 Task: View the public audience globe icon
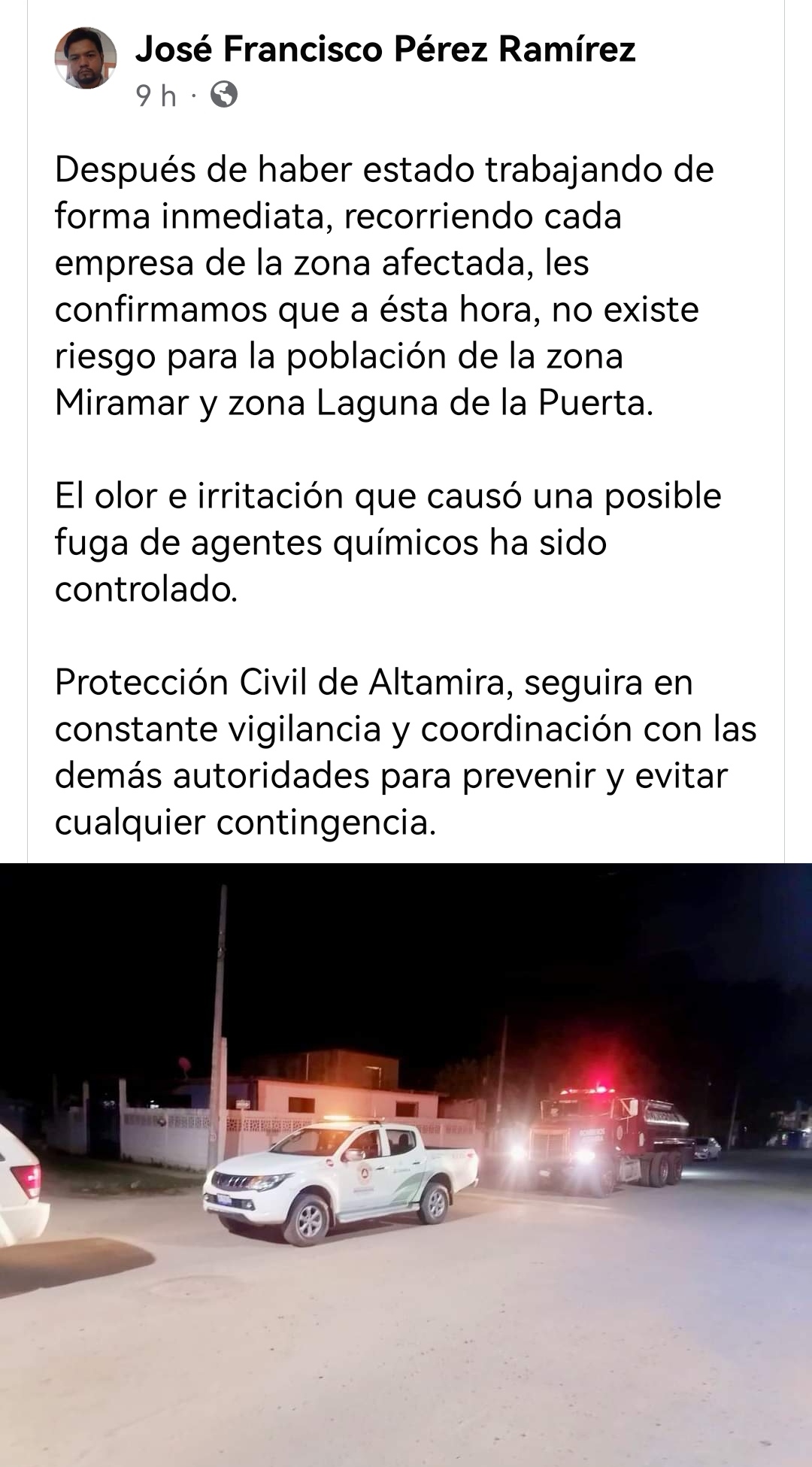tap(224, 95)
